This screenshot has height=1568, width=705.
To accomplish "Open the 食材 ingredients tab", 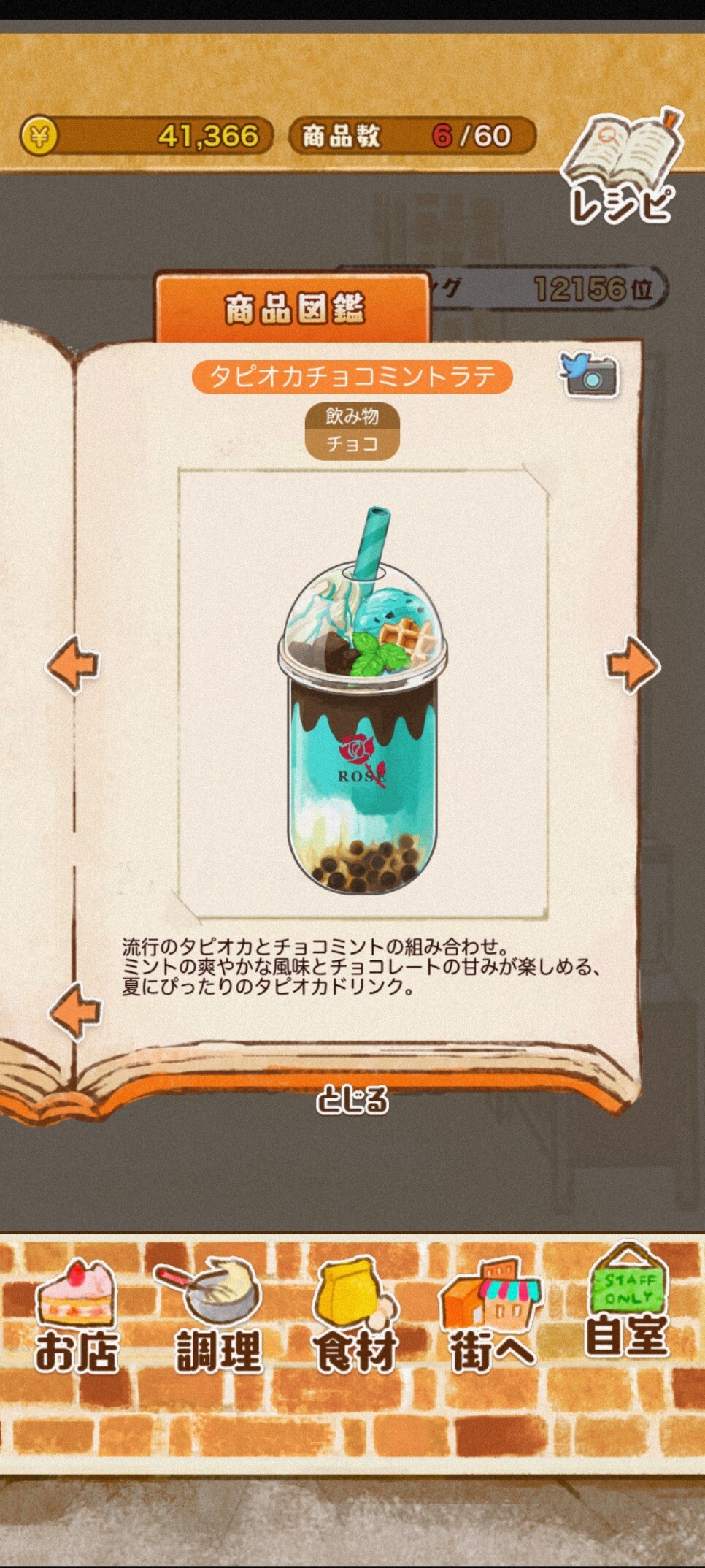I will (355, 1315).
